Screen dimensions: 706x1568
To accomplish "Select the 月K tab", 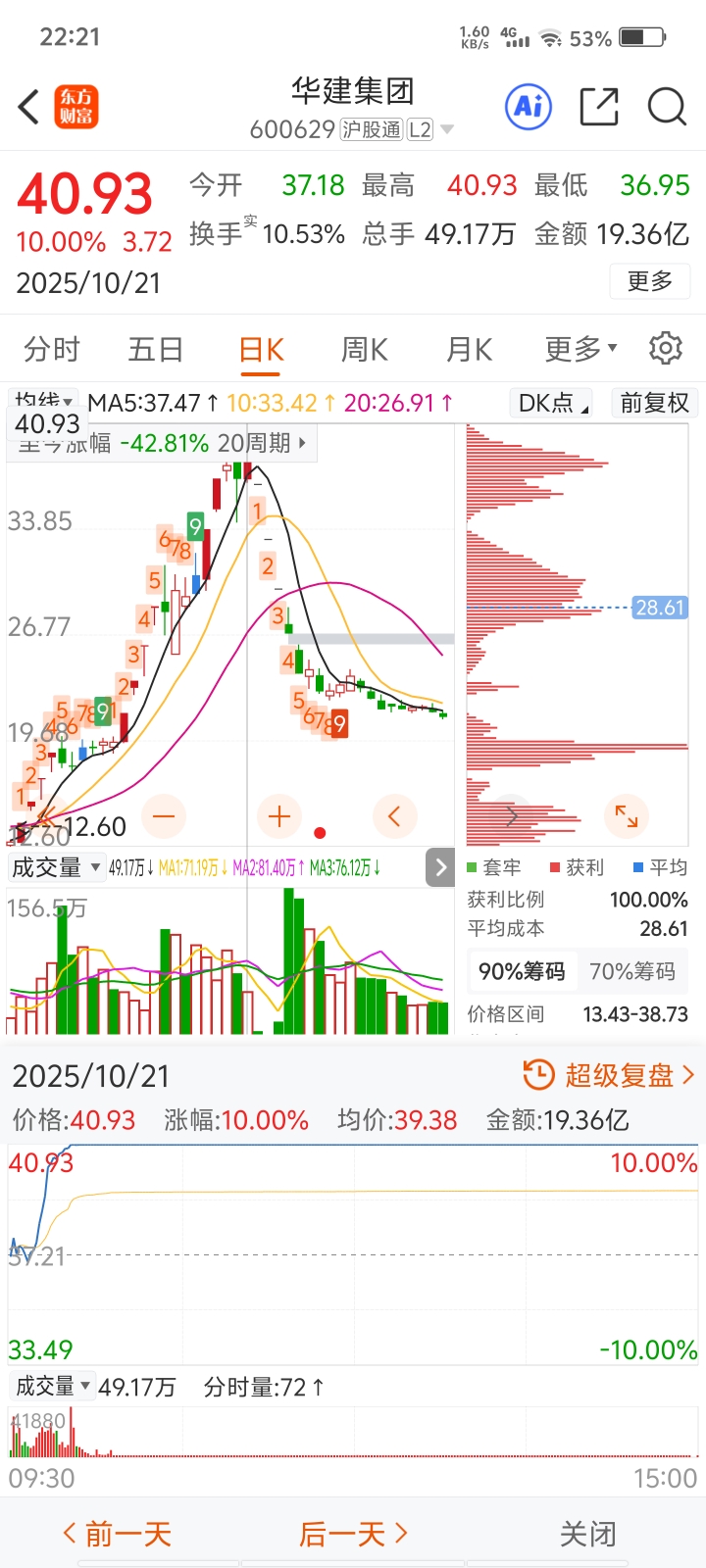I will point(470,350).
